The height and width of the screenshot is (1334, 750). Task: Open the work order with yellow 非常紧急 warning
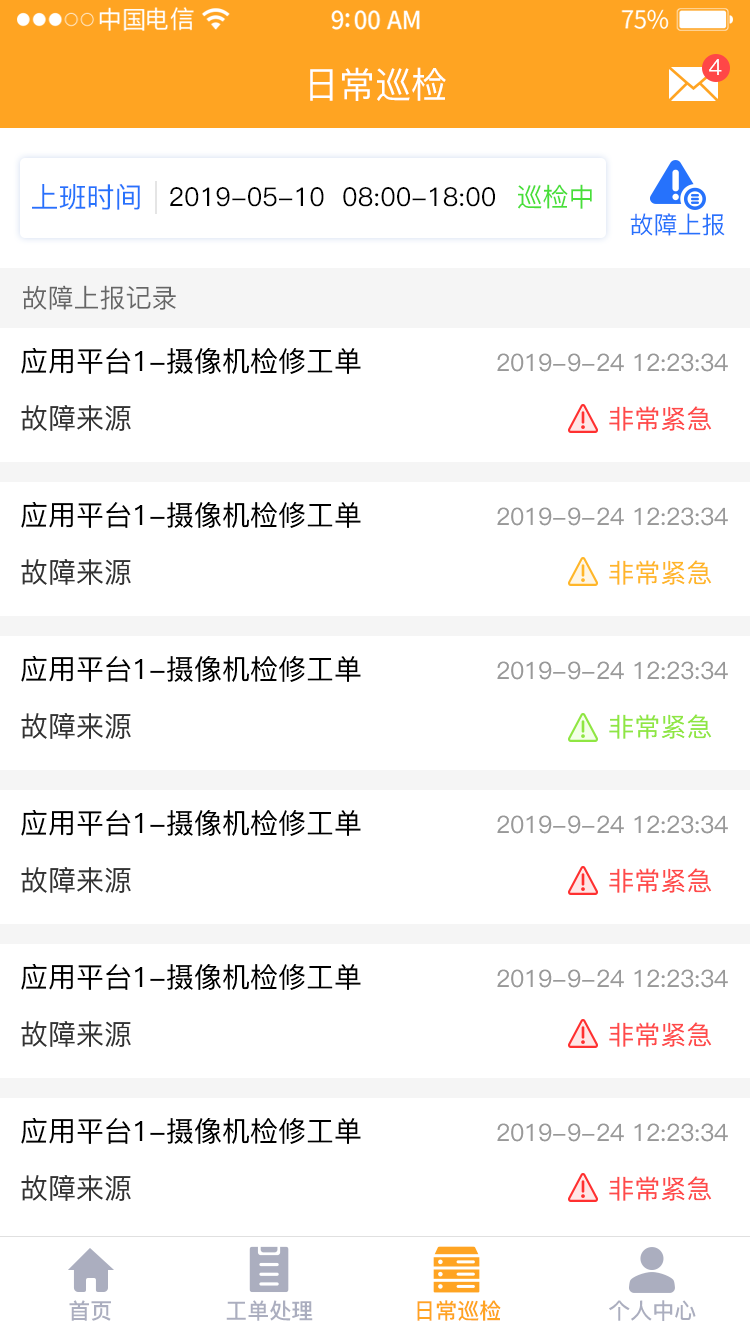point(374,544)
